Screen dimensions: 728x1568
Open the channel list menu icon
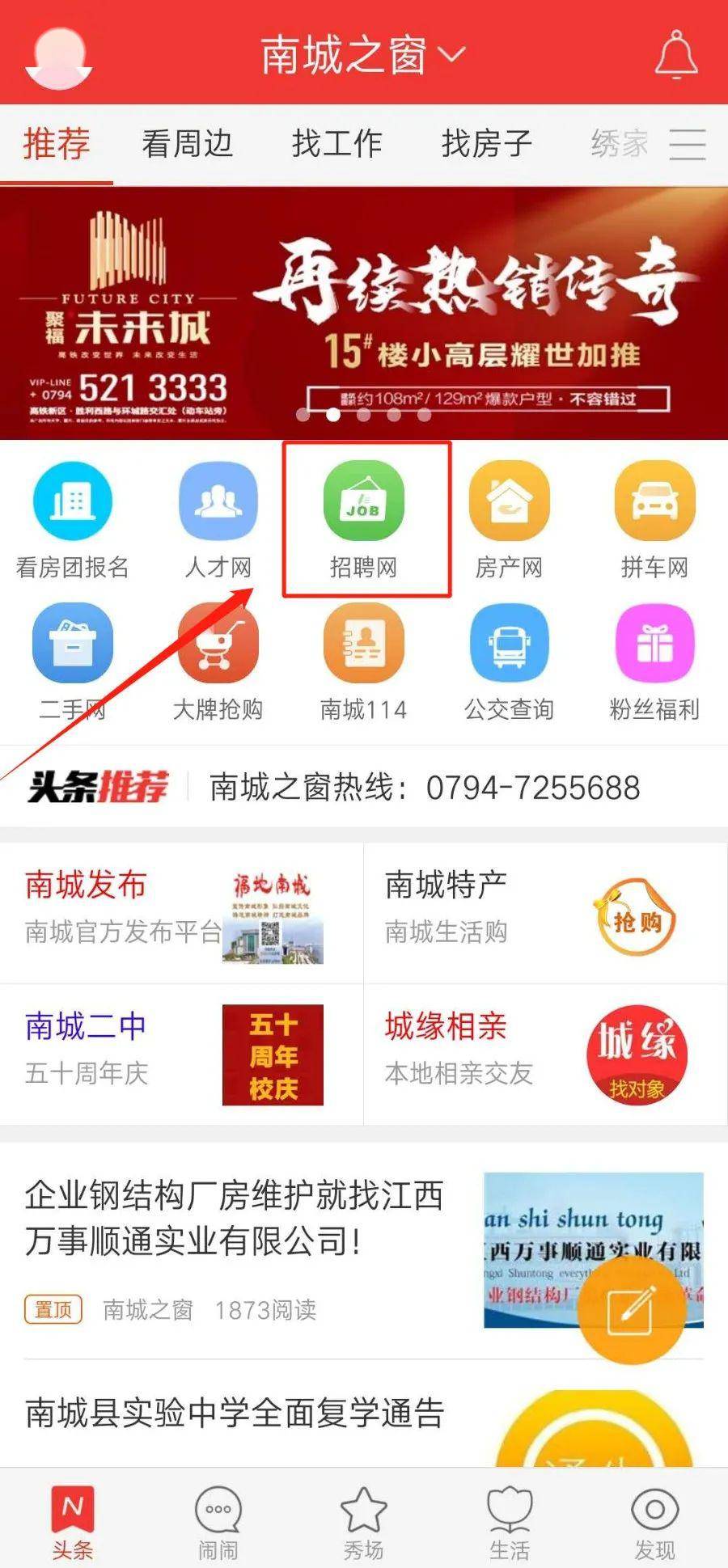[688, 144]
